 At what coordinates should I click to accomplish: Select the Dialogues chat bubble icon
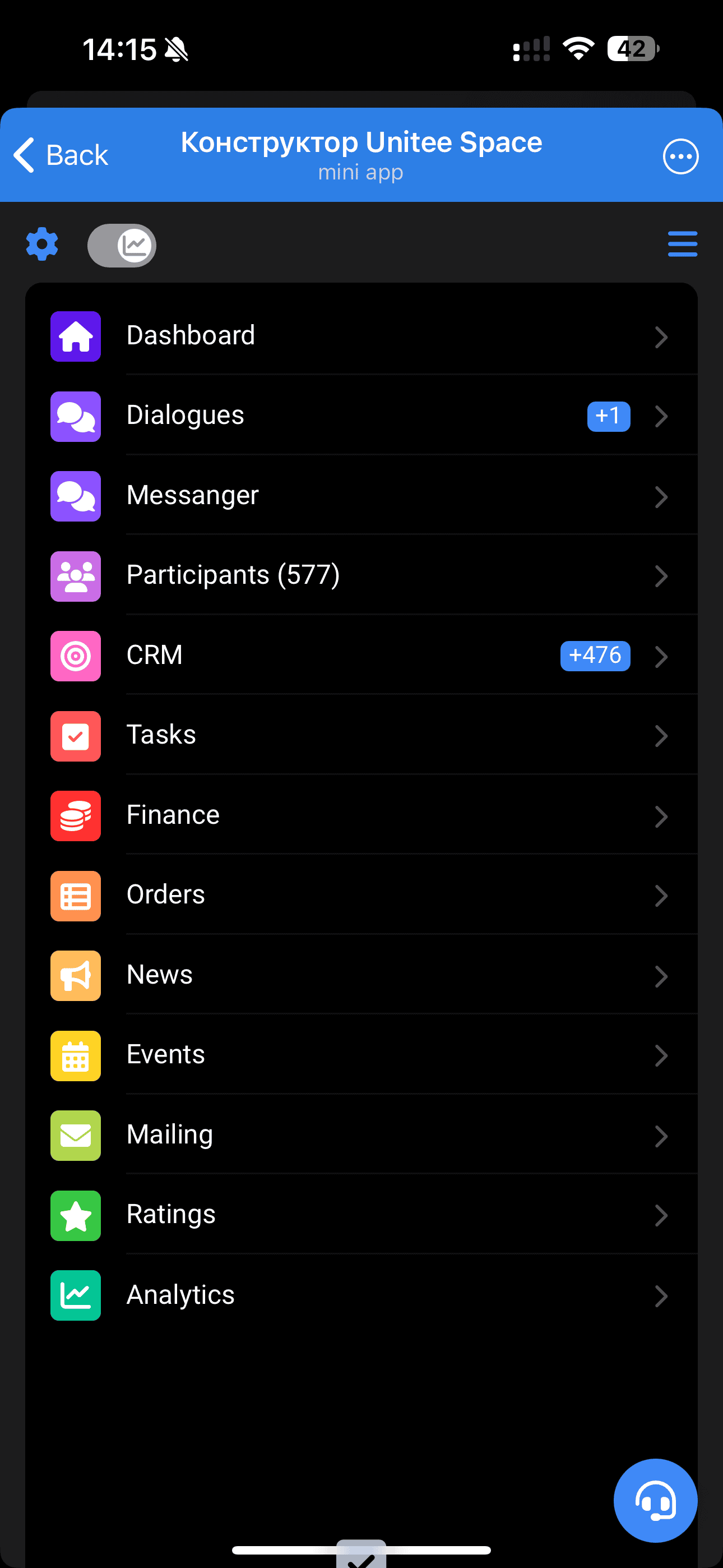coord(76,416)
